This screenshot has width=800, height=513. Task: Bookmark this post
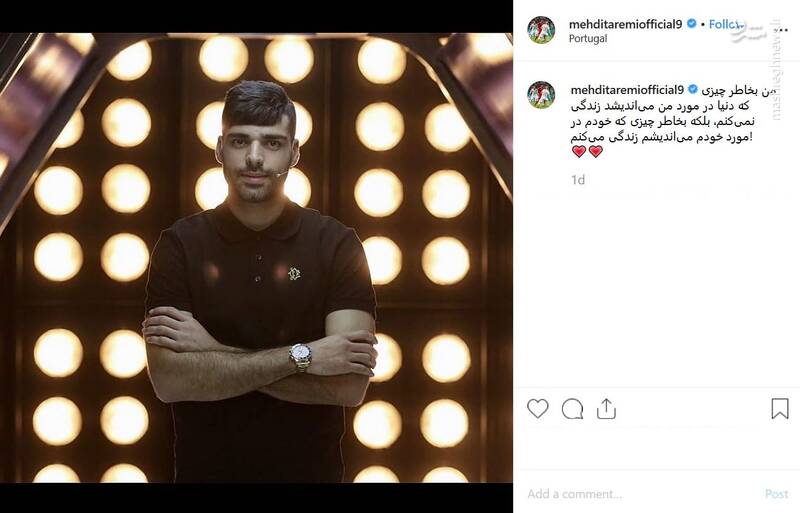tap(780, 408)
